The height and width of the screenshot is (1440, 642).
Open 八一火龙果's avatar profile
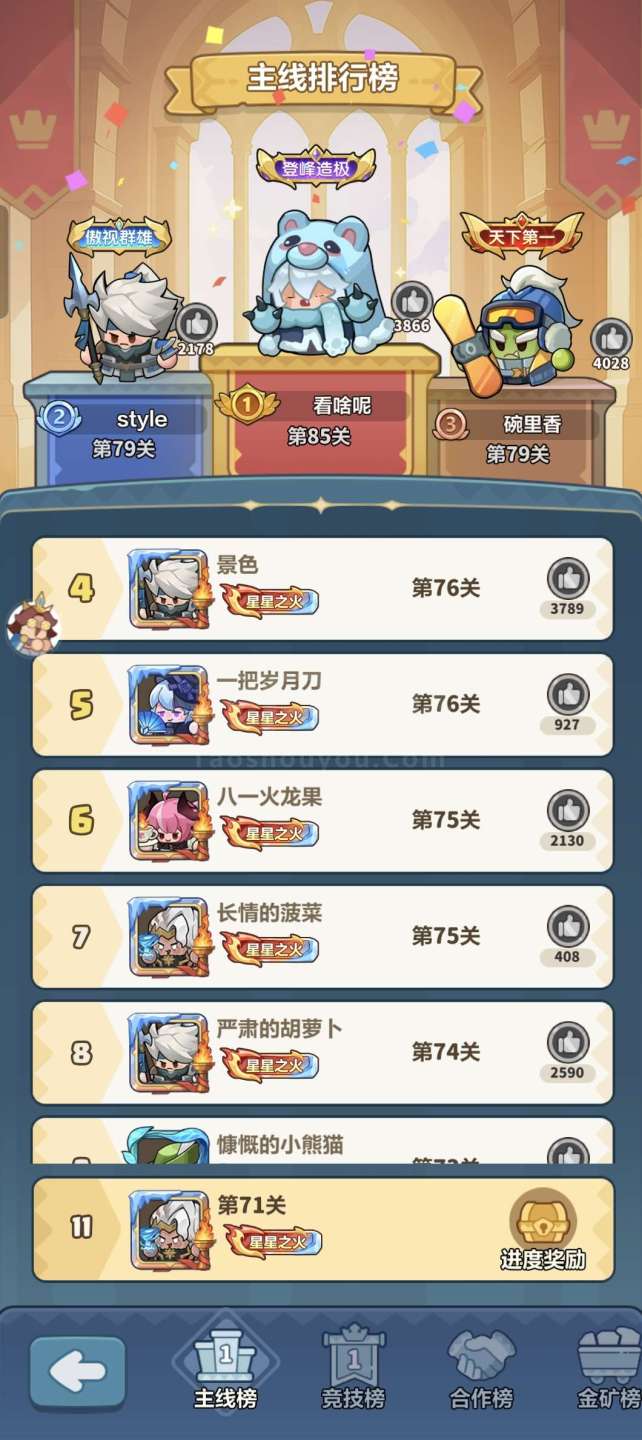168,820
